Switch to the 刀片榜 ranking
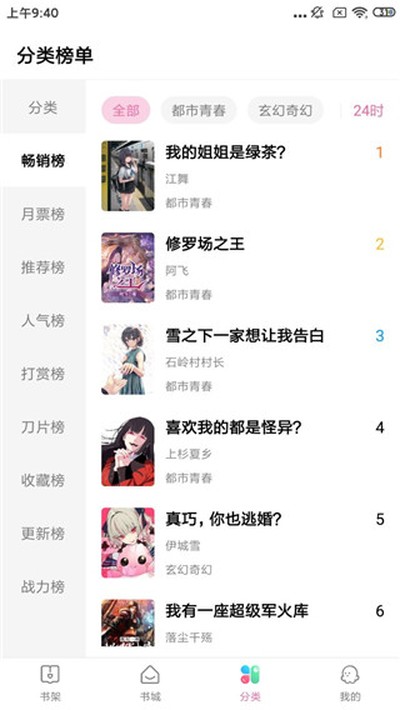The image size is (400, 710). click(43, 427)
